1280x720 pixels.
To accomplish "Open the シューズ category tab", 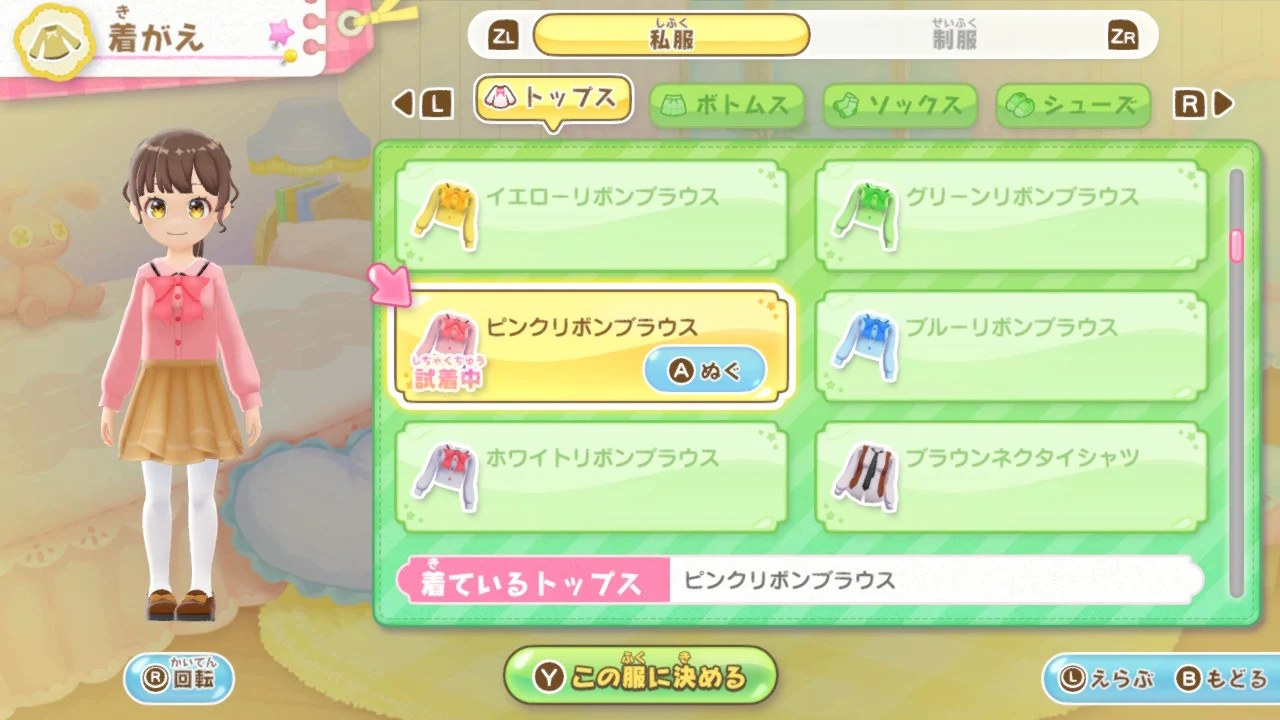I will pos(1073,105).
